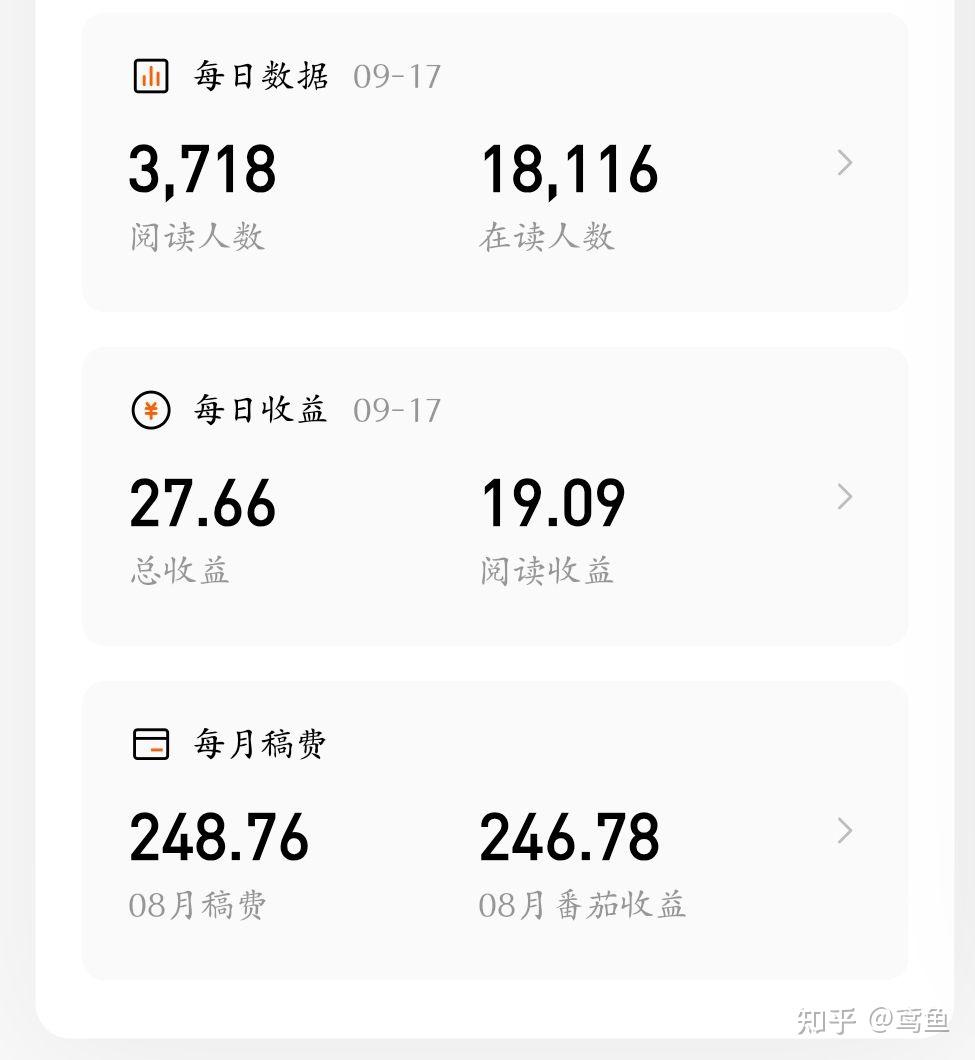Open the 每日收益 card details
This screenshot has height=1060, width=975.
point(845,497)
